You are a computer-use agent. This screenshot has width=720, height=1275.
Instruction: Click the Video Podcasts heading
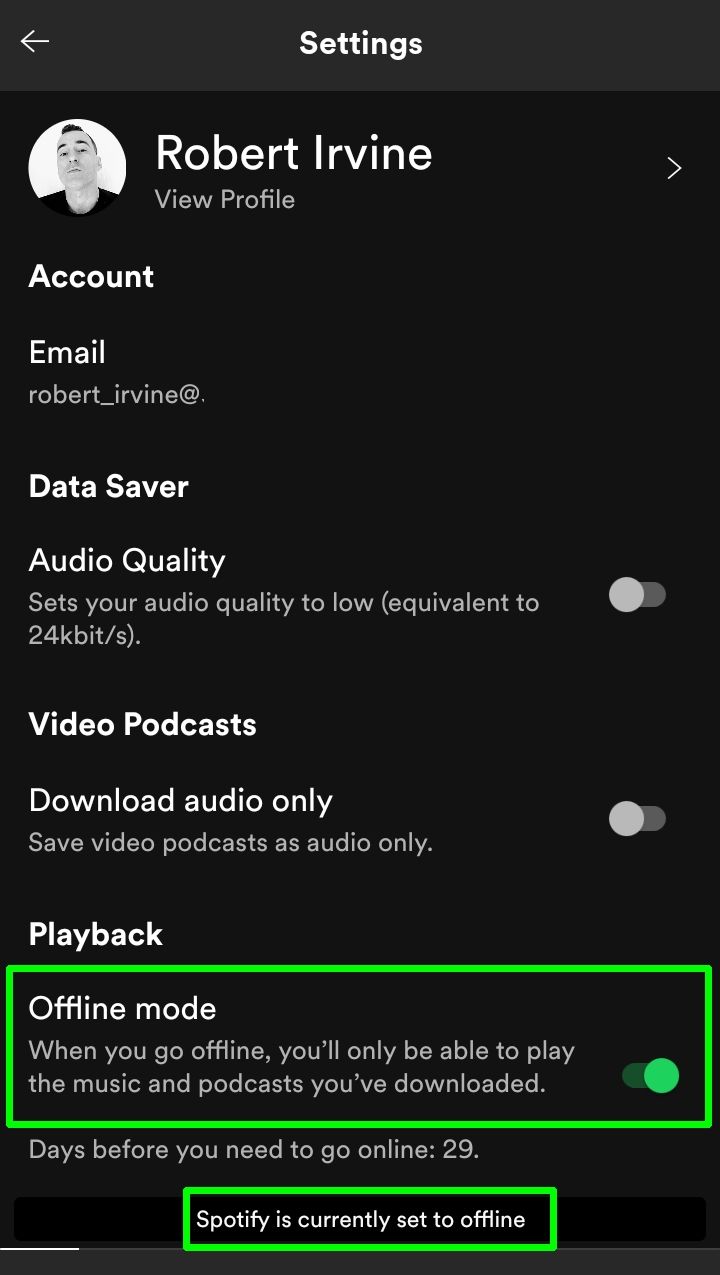pyautogui.click(x=142, y=724)
